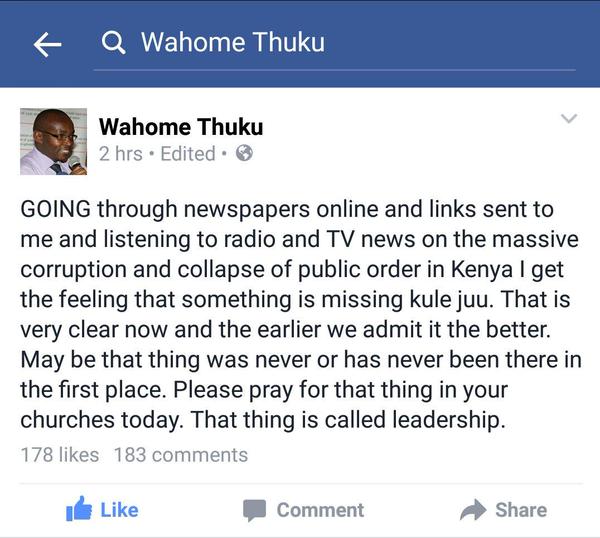Share Wahome Thuku's post
Viewport: 600px width, 538px height.
[505, 510]
